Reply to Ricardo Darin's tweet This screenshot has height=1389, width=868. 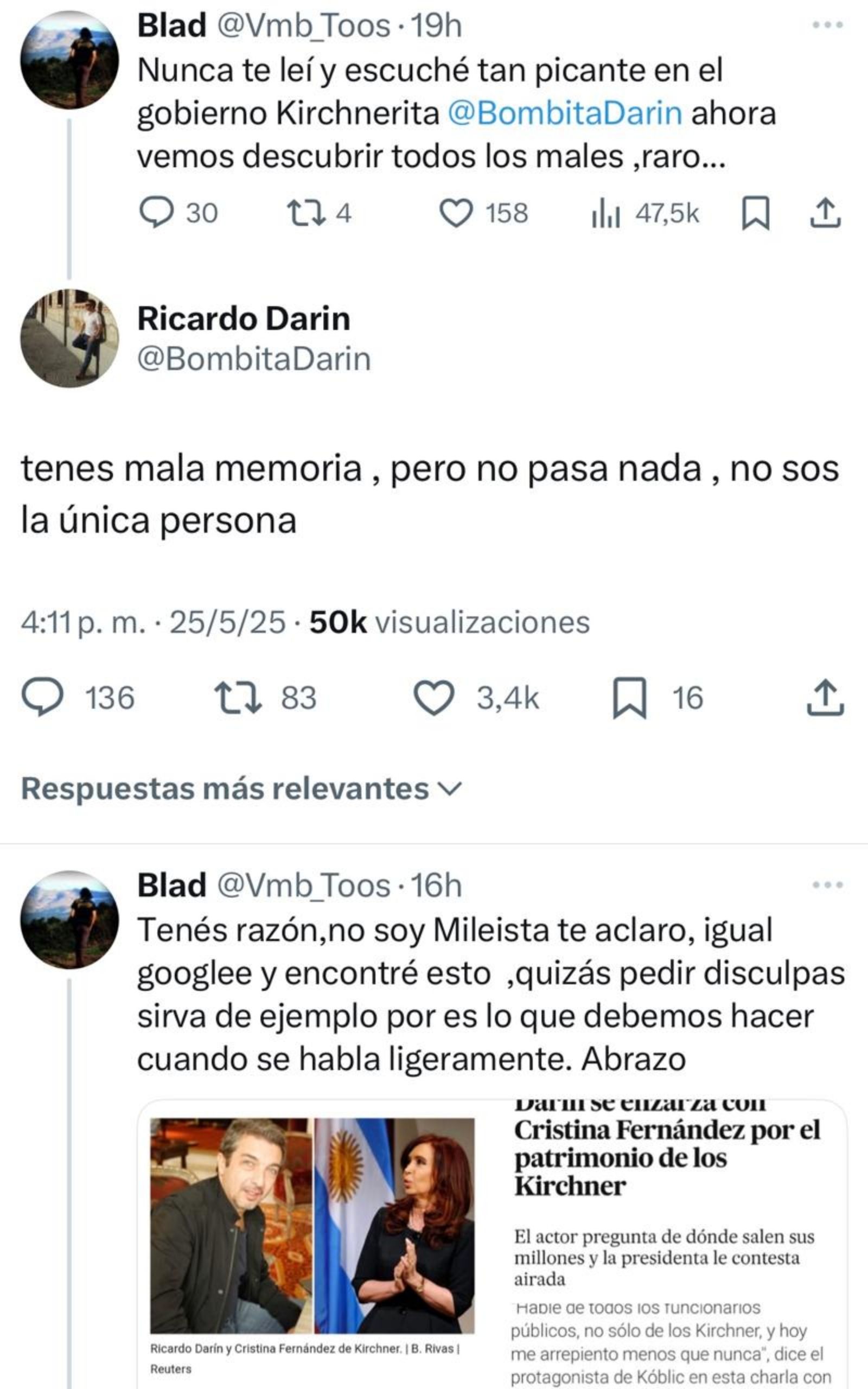(43, 697)
